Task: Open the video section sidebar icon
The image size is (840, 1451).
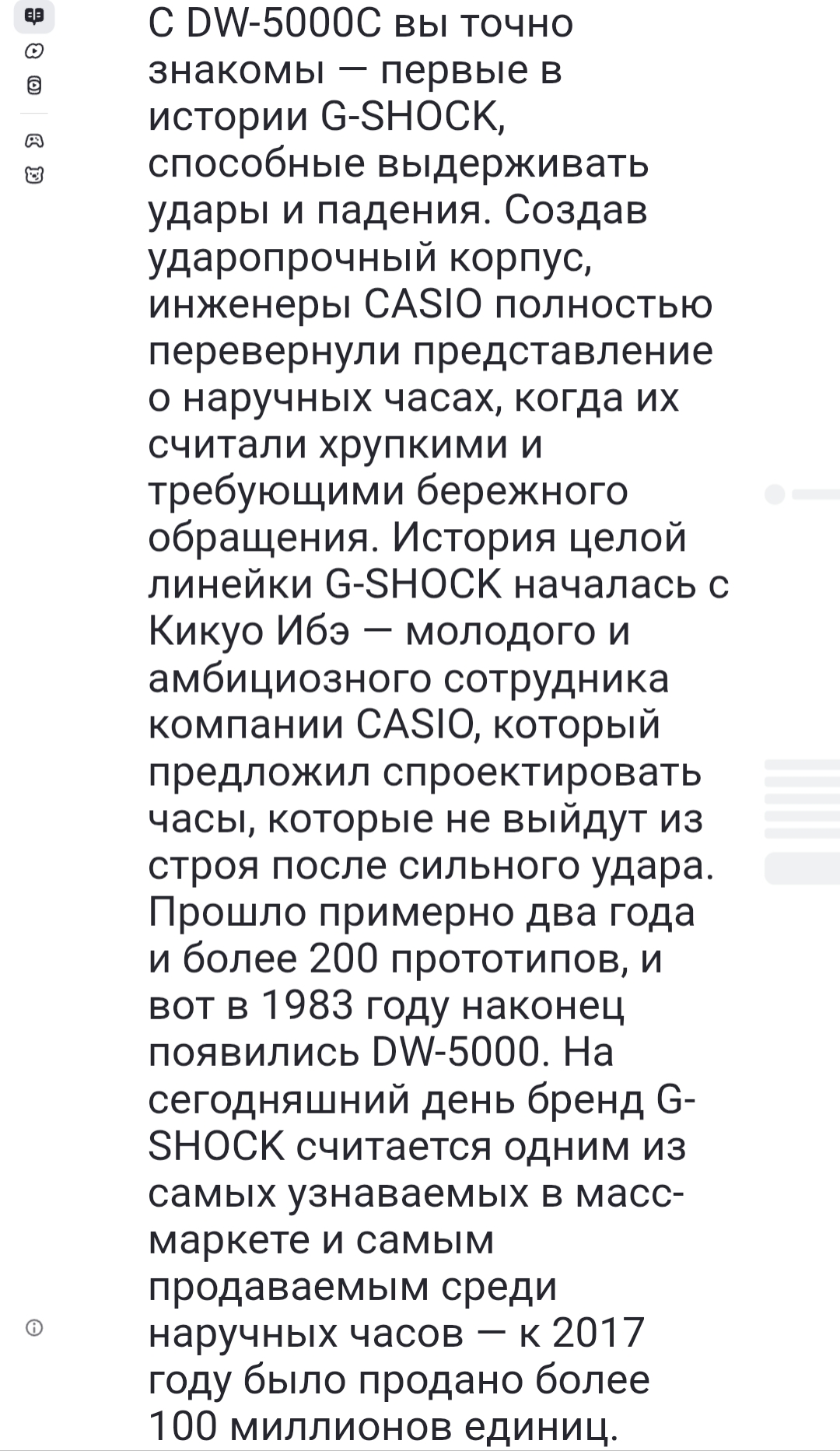Action: tap(34, 51)
